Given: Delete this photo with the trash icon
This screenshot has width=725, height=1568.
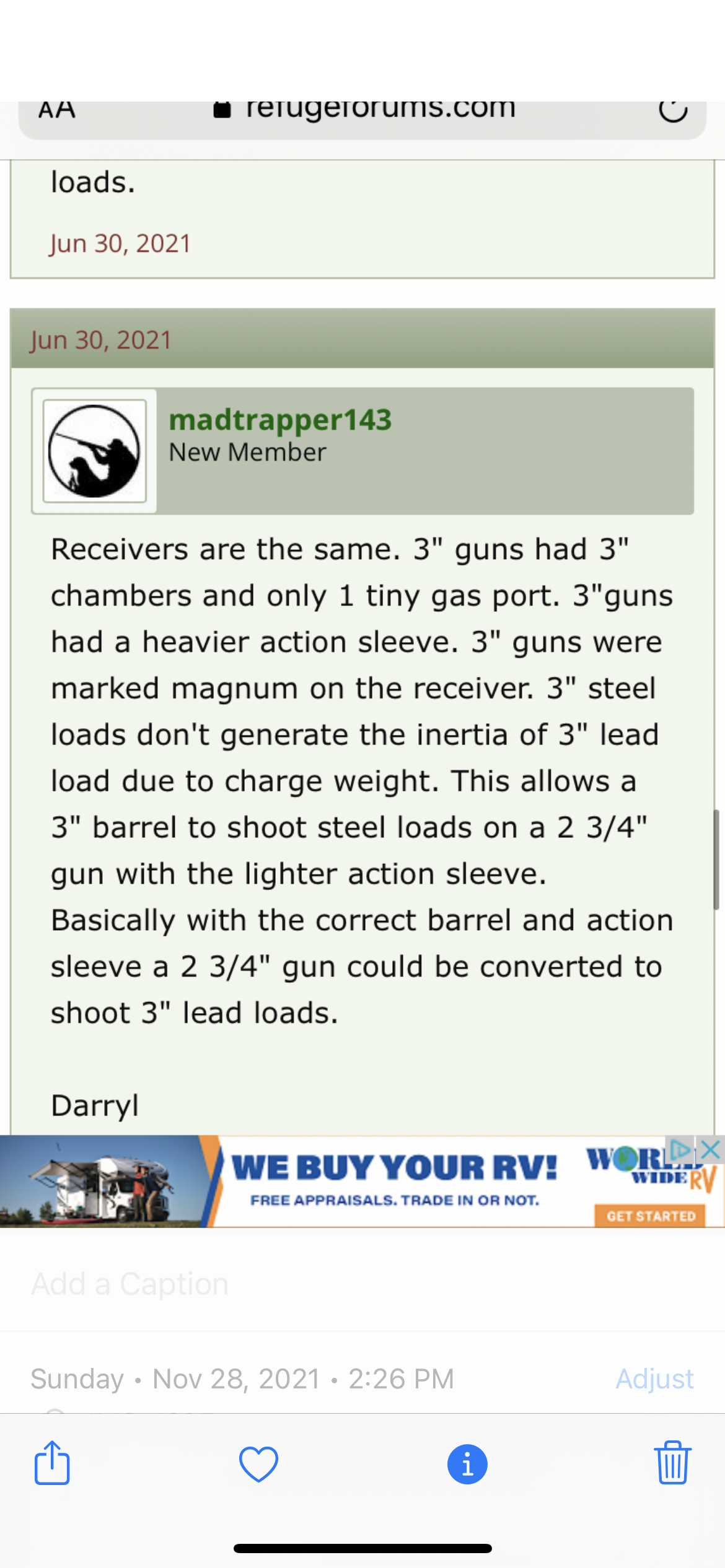Looking at the screenshot, I should click(x=672, y=1463).
